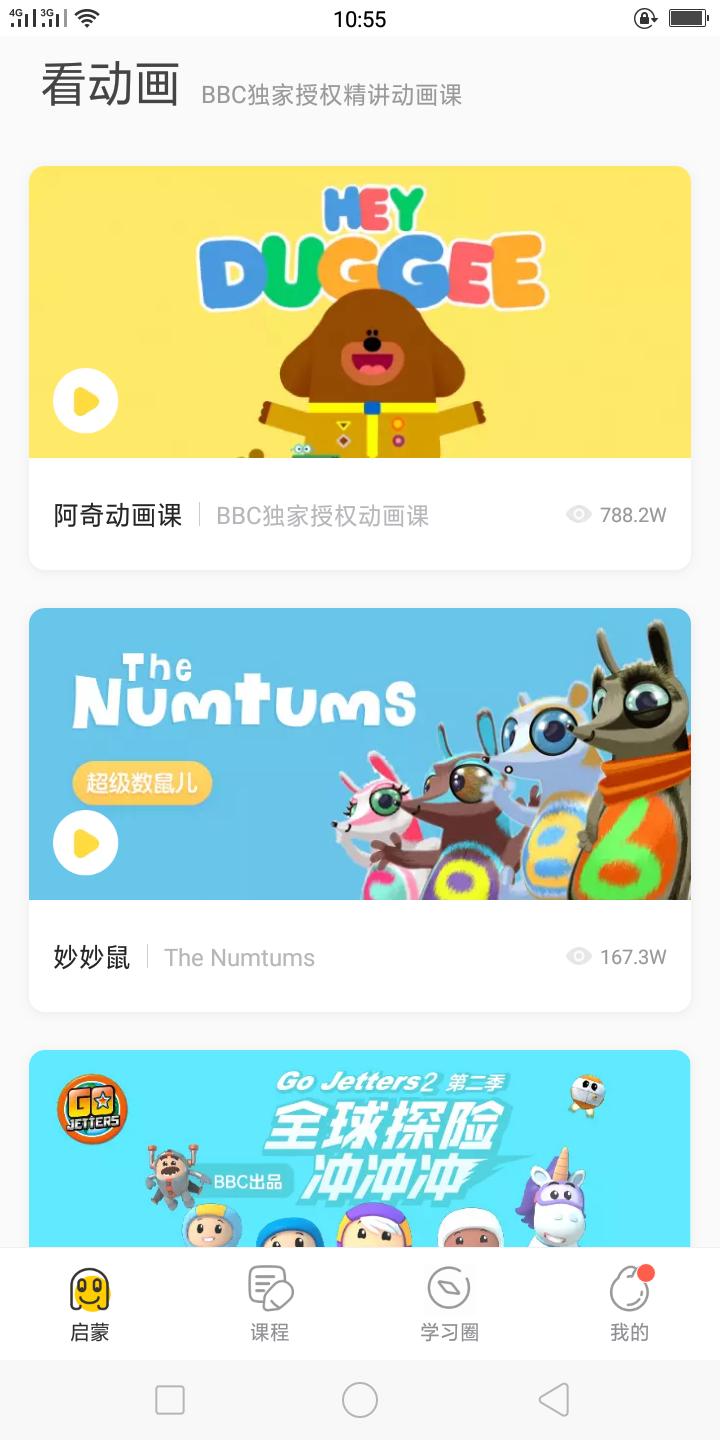Play the Hey Duggee video
The image size is (720, 1440).
click(x=85, y=399)
